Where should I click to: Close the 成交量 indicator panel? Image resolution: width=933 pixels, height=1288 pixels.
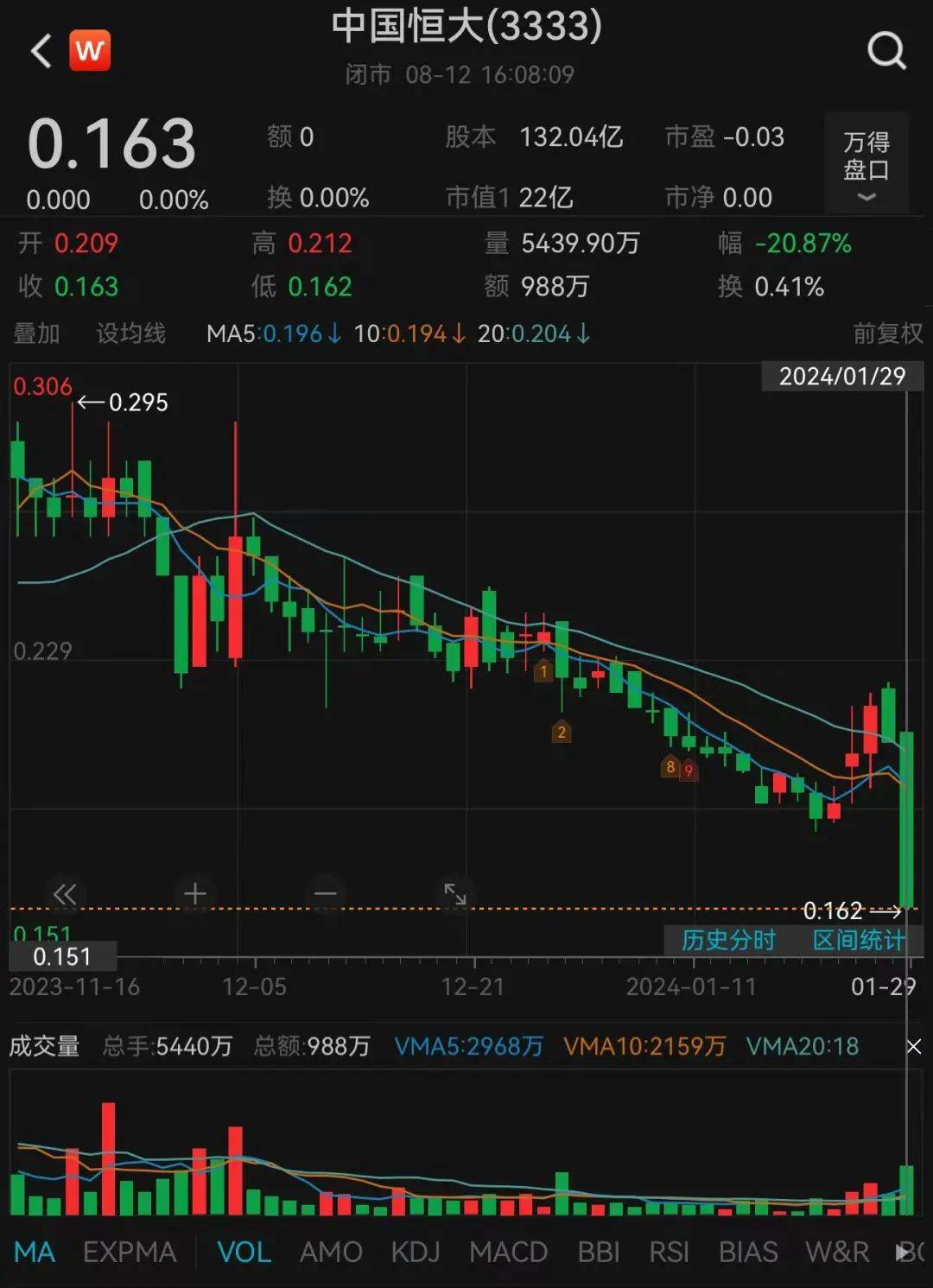[913, 1047]
